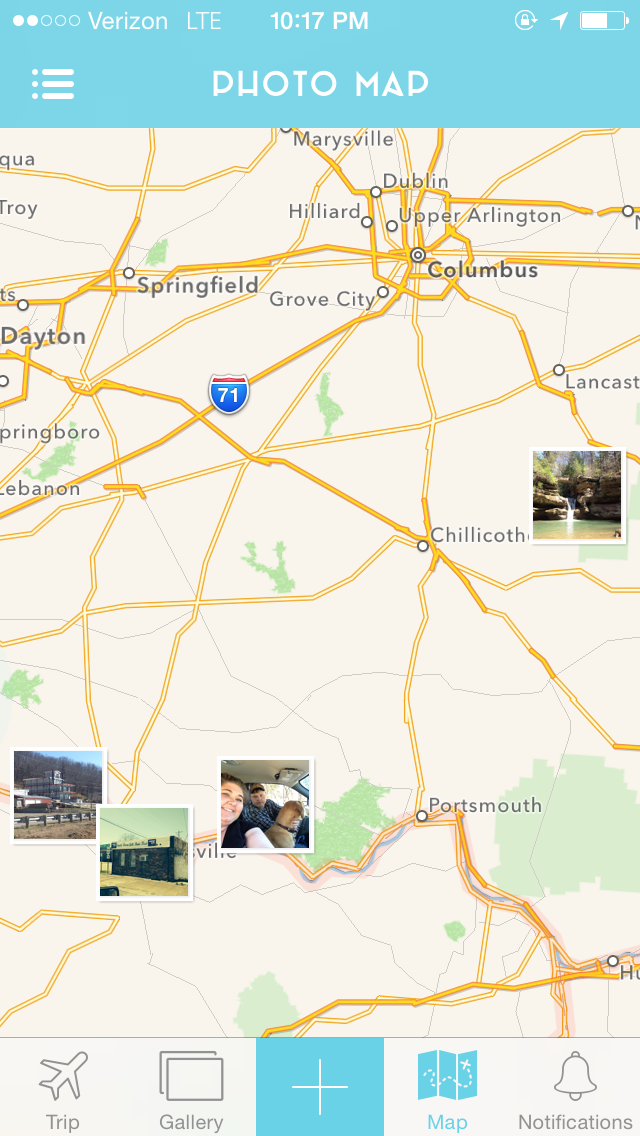The width and height of the screenshot is (640, 1136).
Task: Select the Map tab
Action: coord(447,1088)
